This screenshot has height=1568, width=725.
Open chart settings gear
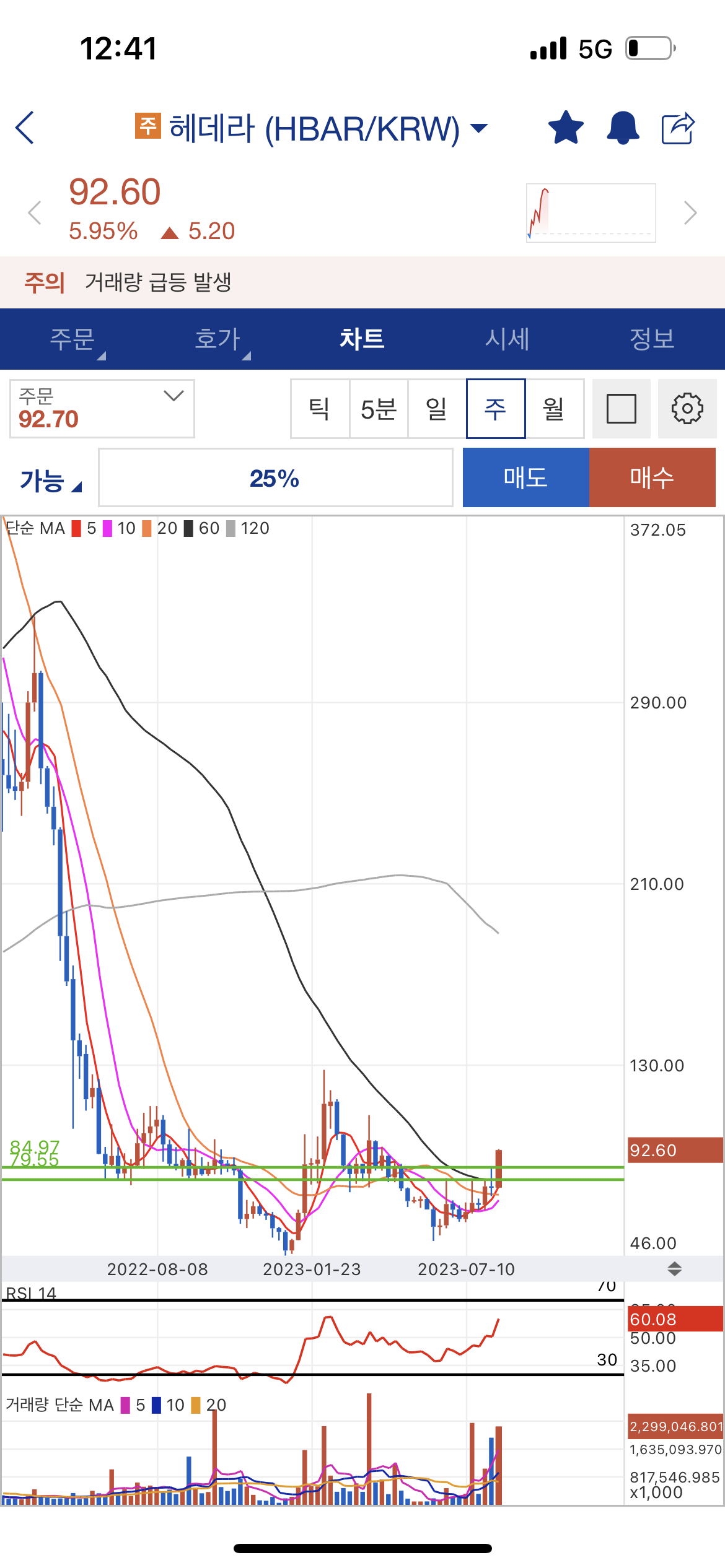pos(687,409)
